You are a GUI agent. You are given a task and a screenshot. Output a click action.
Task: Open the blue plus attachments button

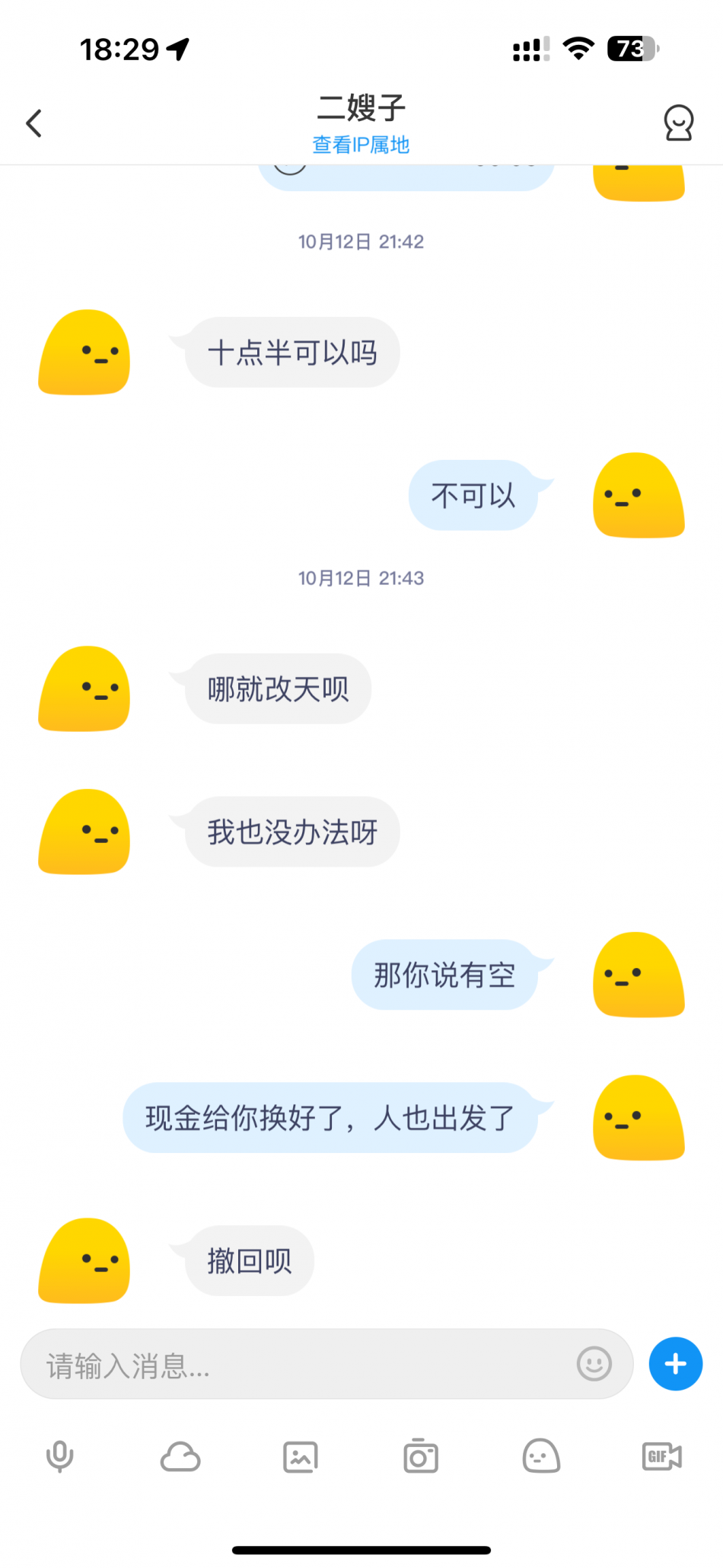coord(675,1364)
